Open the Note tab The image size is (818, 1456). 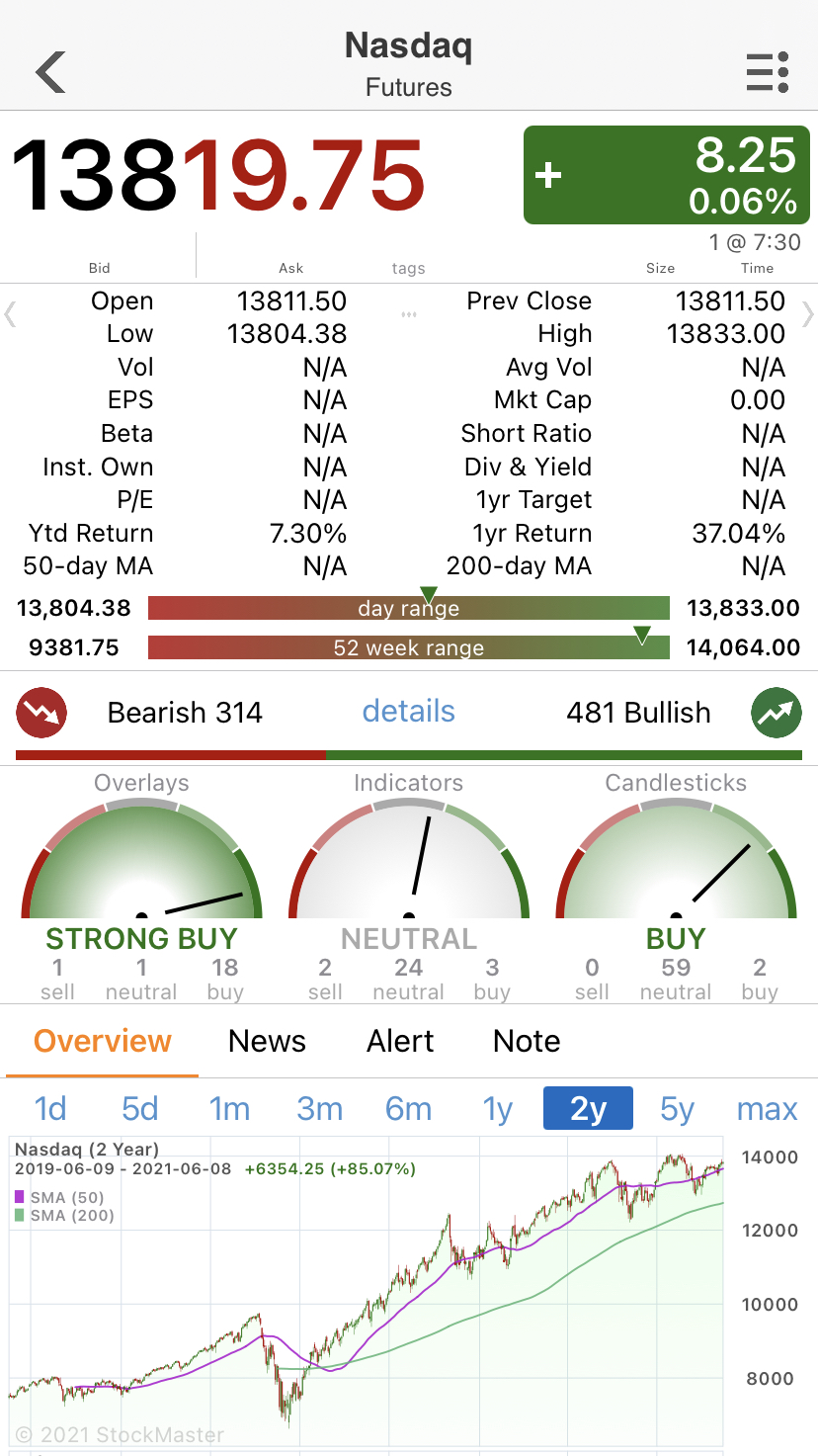coord(527,1041)
